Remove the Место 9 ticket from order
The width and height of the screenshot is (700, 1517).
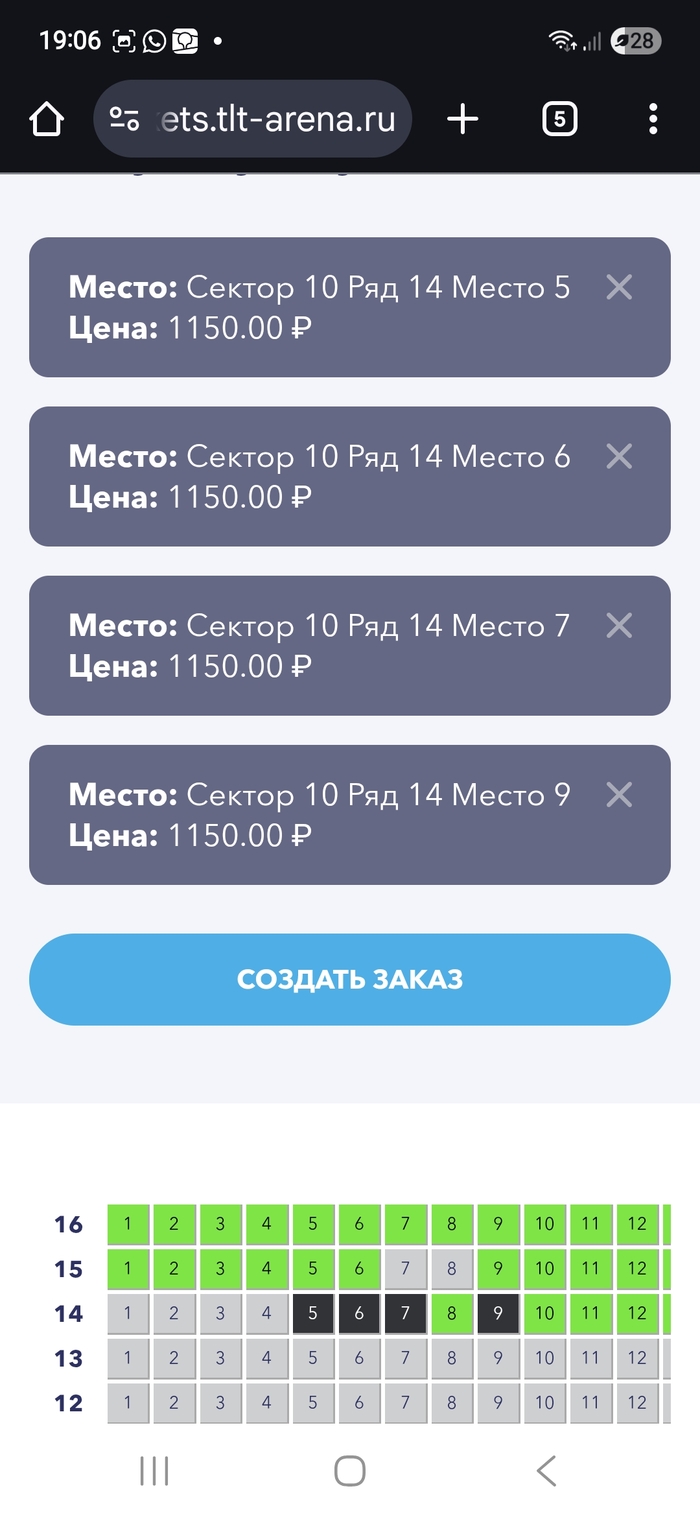coord(619,795)
